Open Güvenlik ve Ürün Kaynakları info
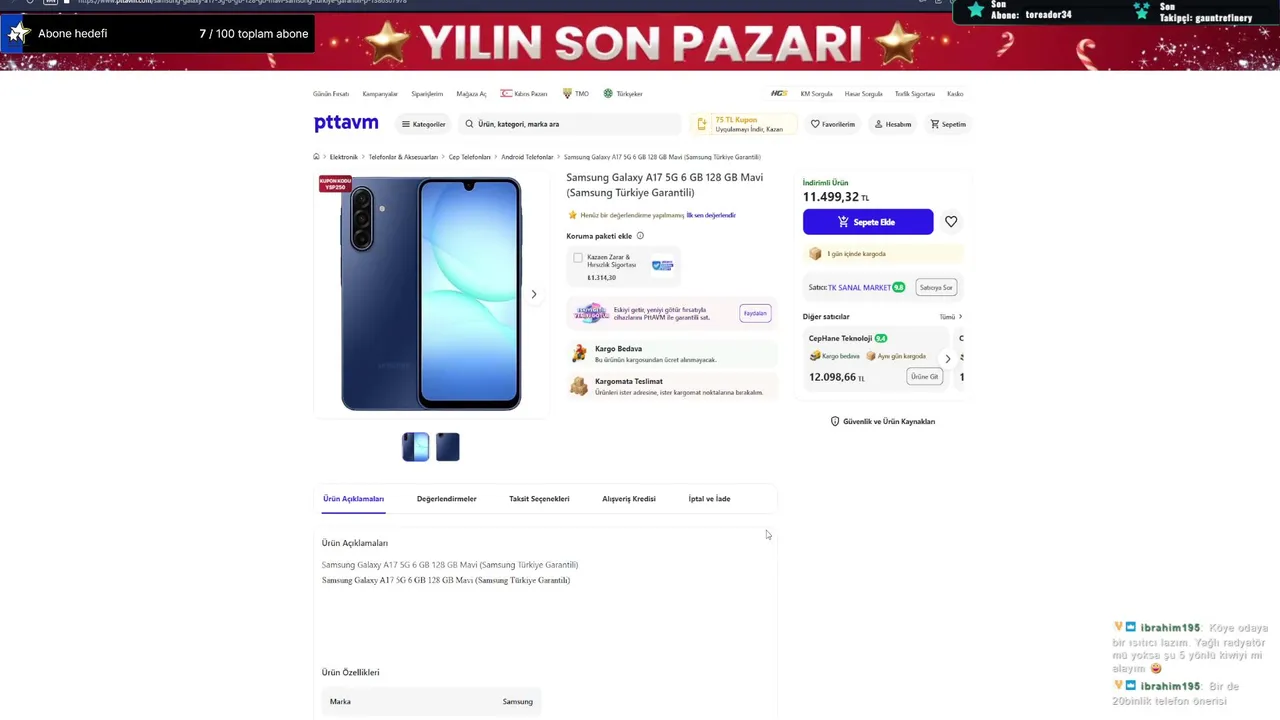 882,422
